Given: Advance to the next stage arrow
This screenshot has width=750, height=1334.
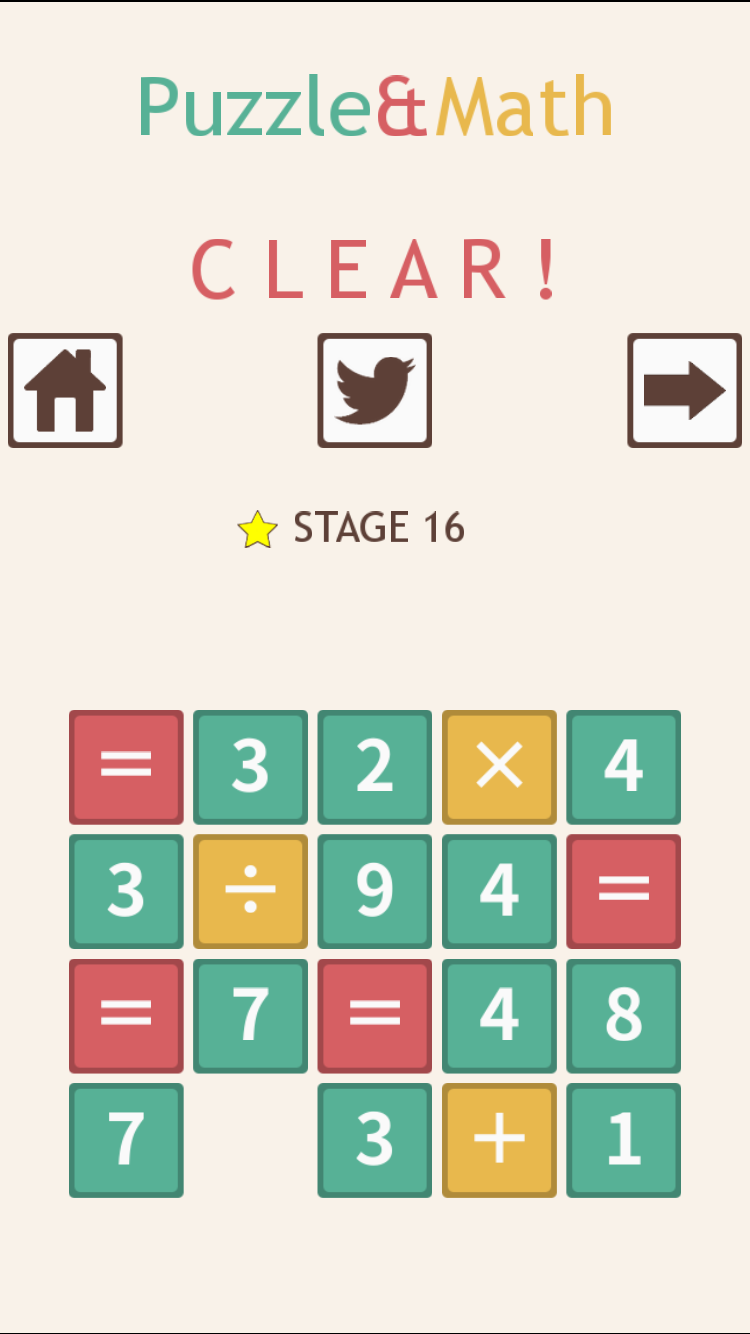Looking at the screenshot, I should [685, 390].
